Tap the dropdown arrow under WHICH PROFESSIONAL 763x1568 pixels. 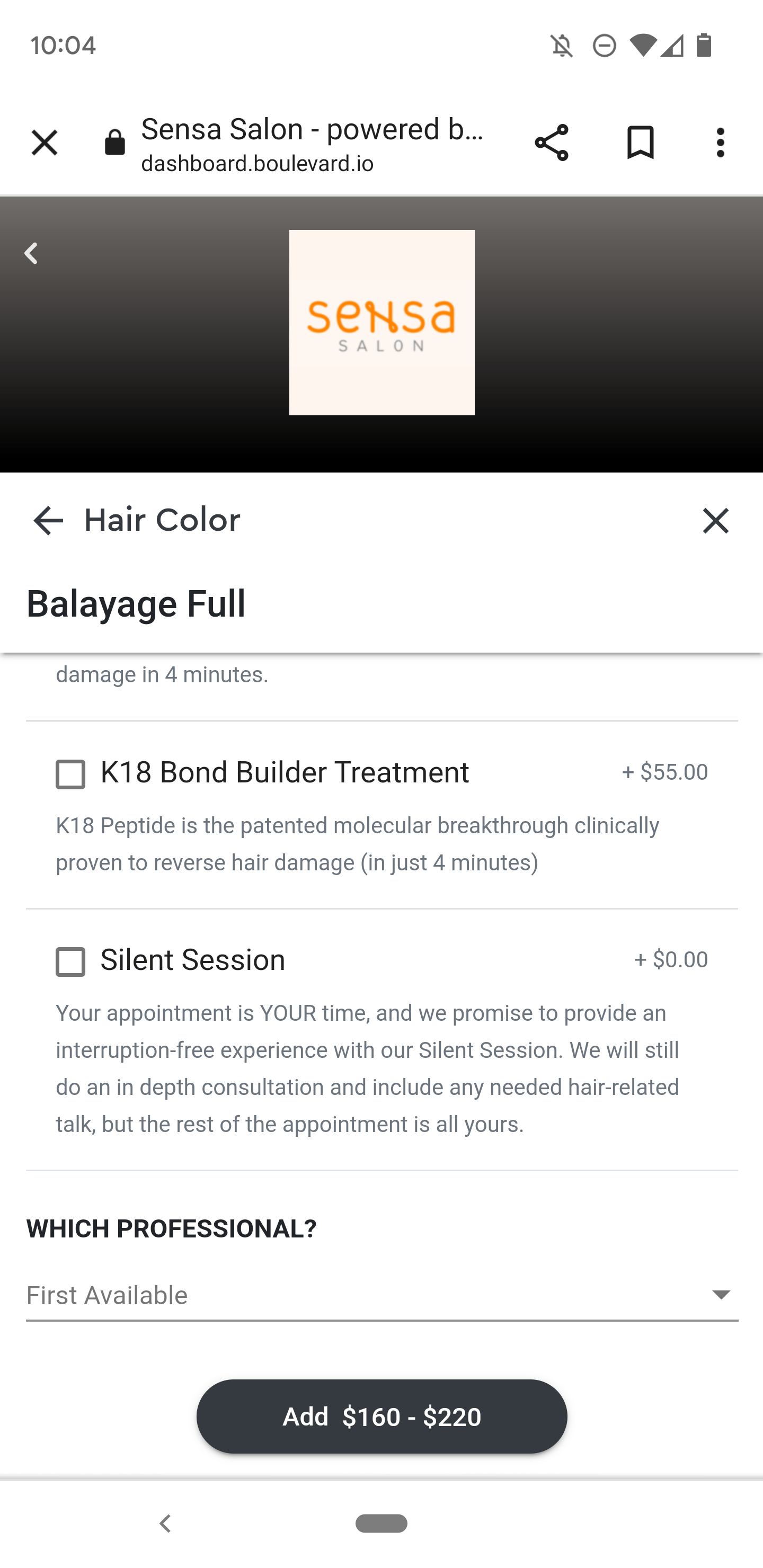pos(721,1295)
